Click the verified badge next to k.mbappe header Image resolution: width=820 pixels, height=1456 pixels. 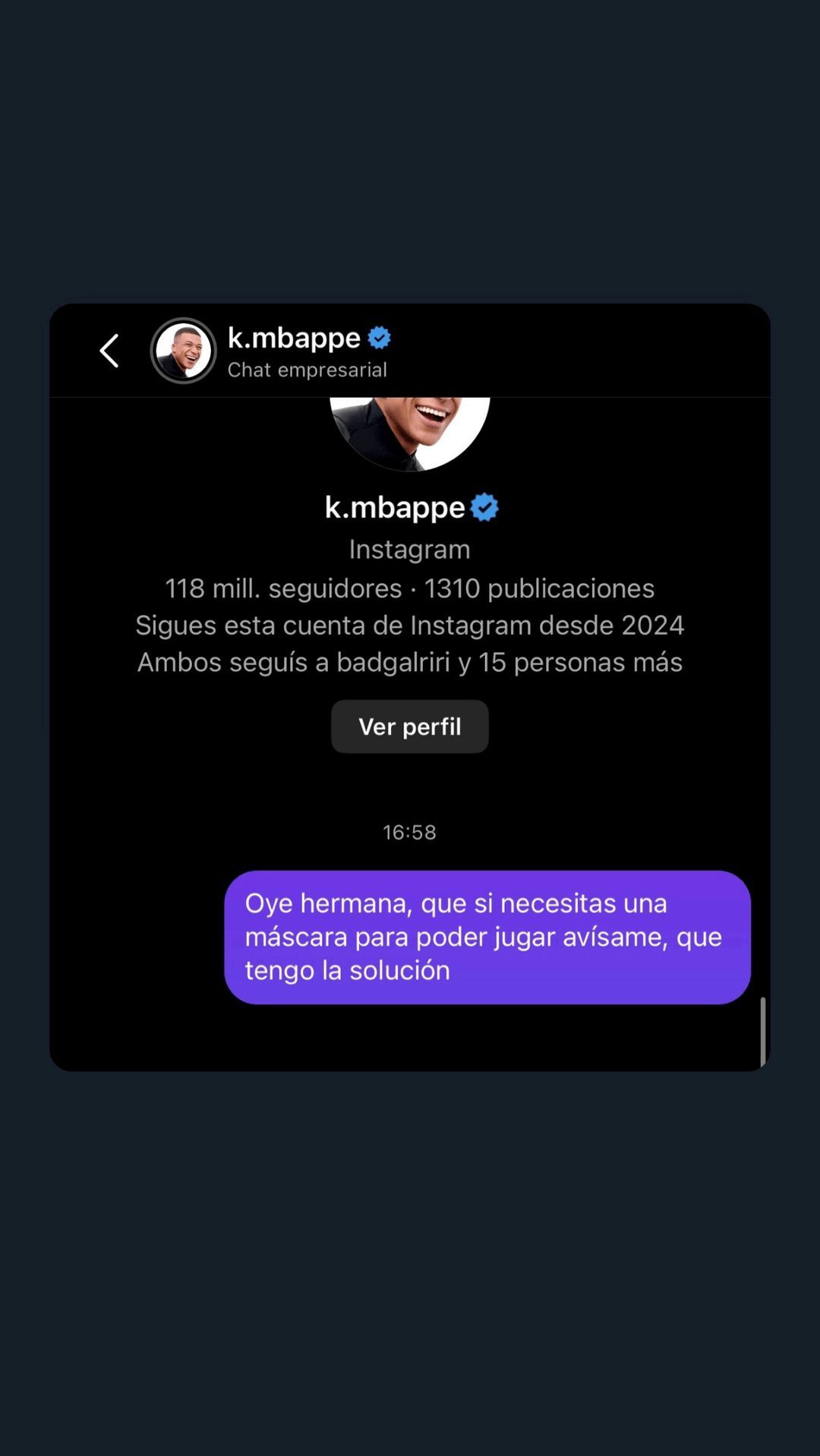click(x=379, y=339)
